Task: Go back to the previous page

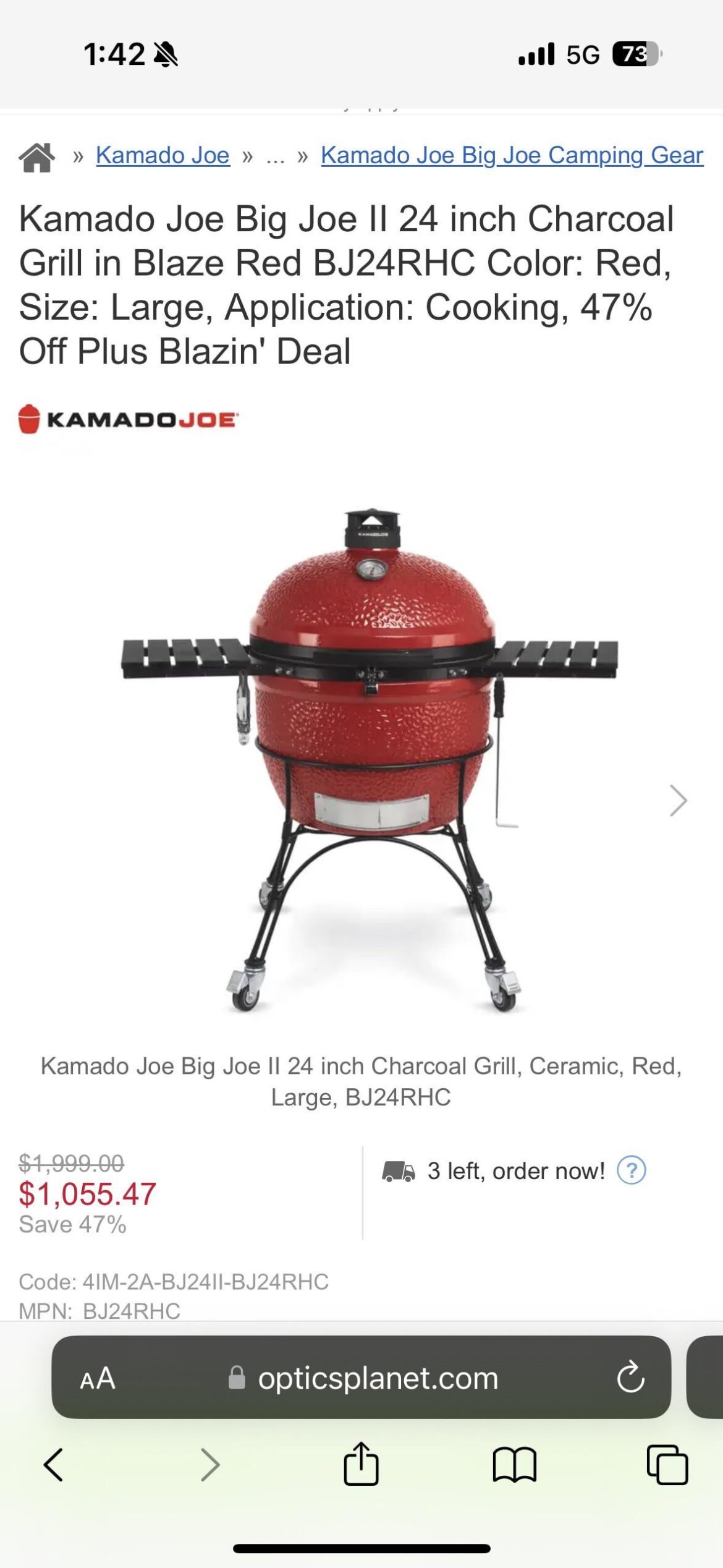Action: (54, 1465)
